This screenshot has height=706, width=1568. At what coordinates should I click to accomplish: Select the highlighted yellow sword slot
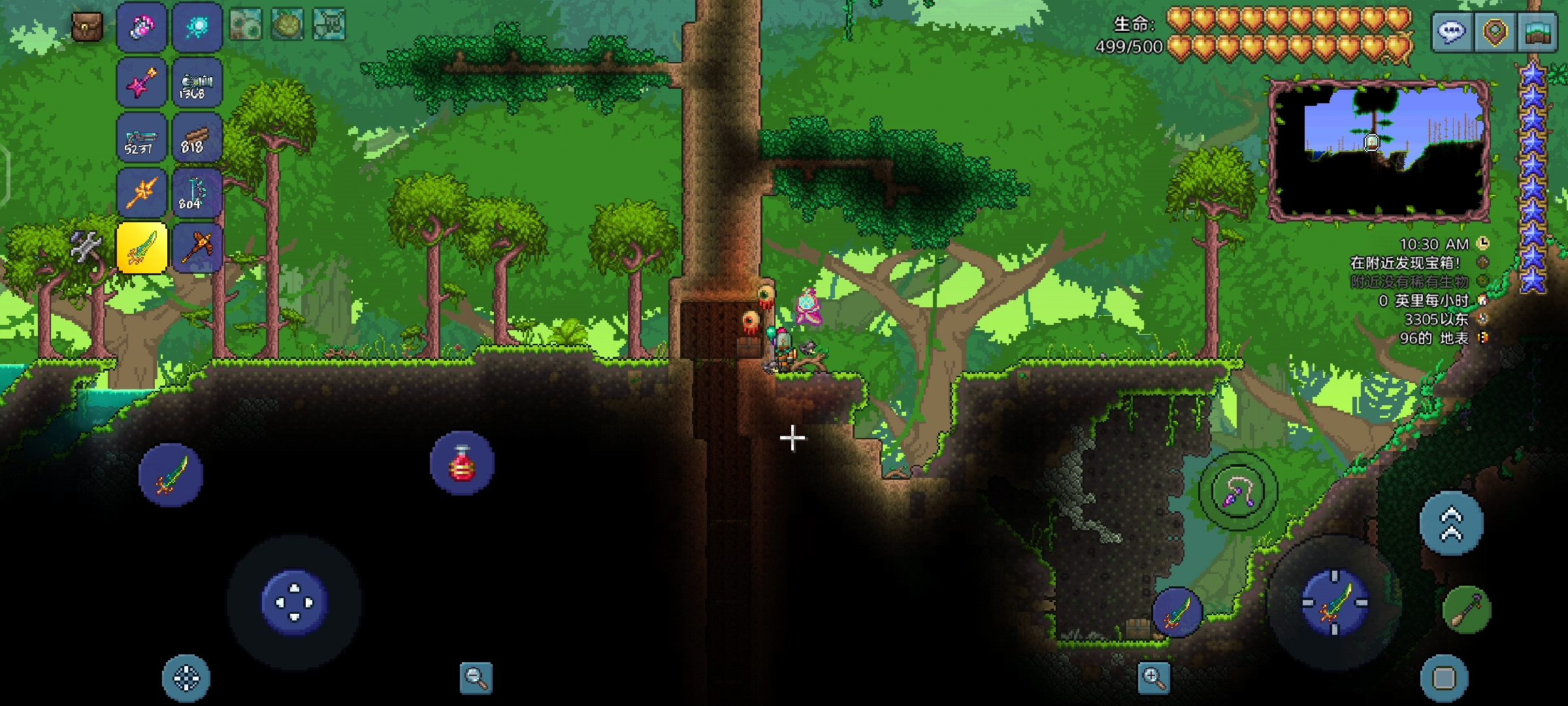(141, 248)
